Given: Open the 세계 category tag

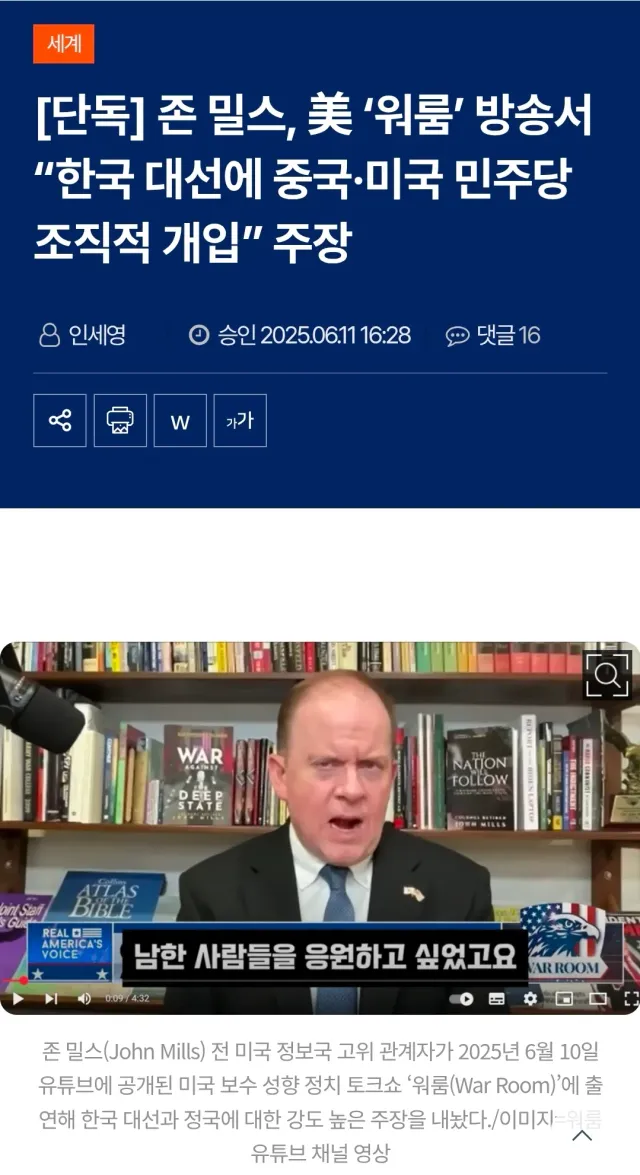Looking at the screenshot, I should tap(64, 43).
